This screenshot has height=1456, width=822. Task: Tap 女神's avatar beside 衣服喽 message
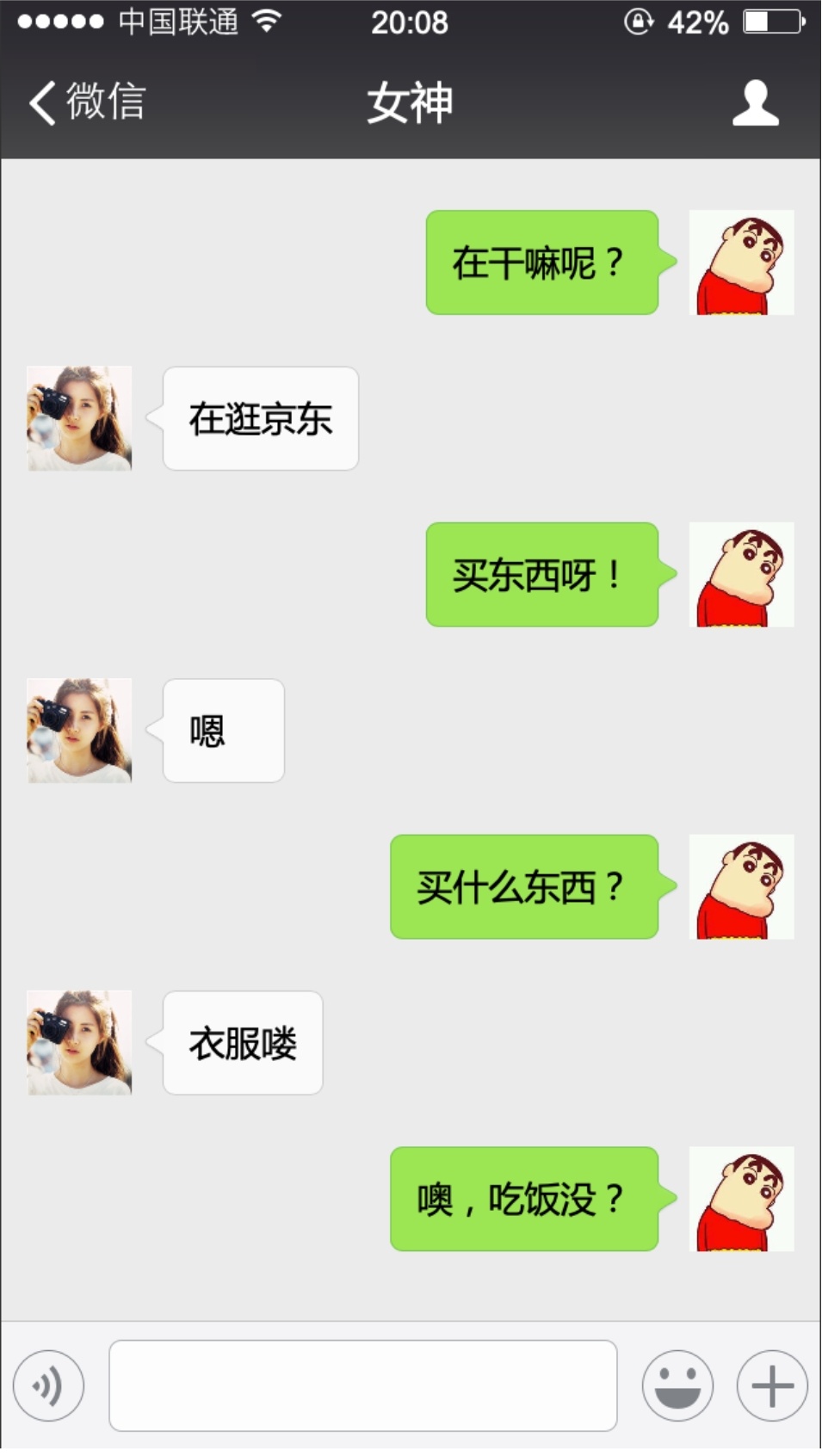click(80, 1043)
